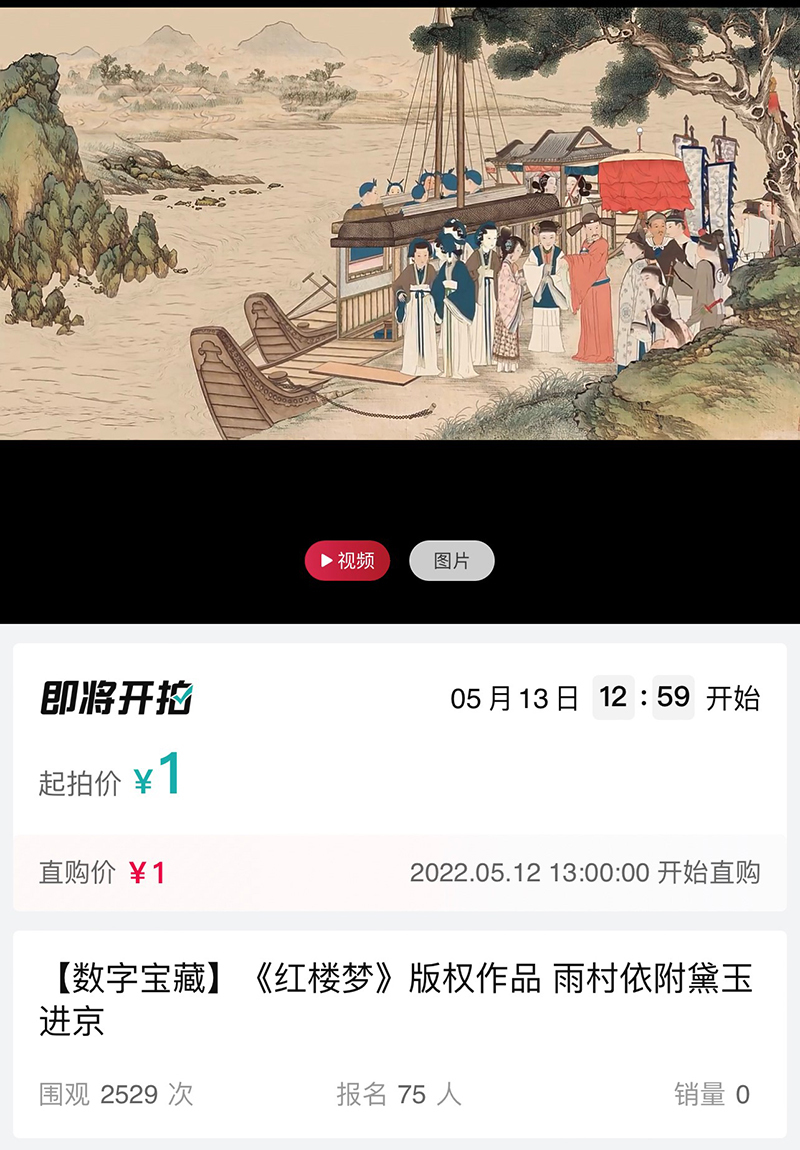Open the painting preview at top

click(400, 223)
